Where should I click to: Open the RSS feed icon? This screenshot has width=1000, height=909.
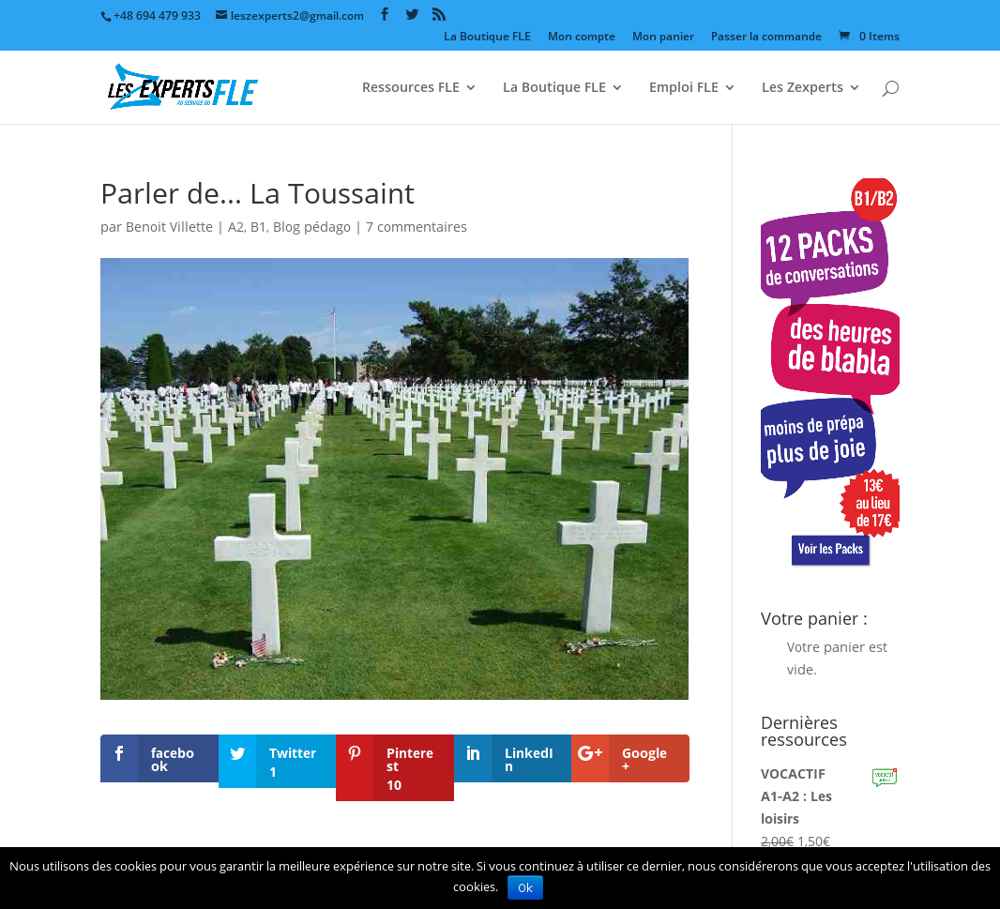click(439, 15)
